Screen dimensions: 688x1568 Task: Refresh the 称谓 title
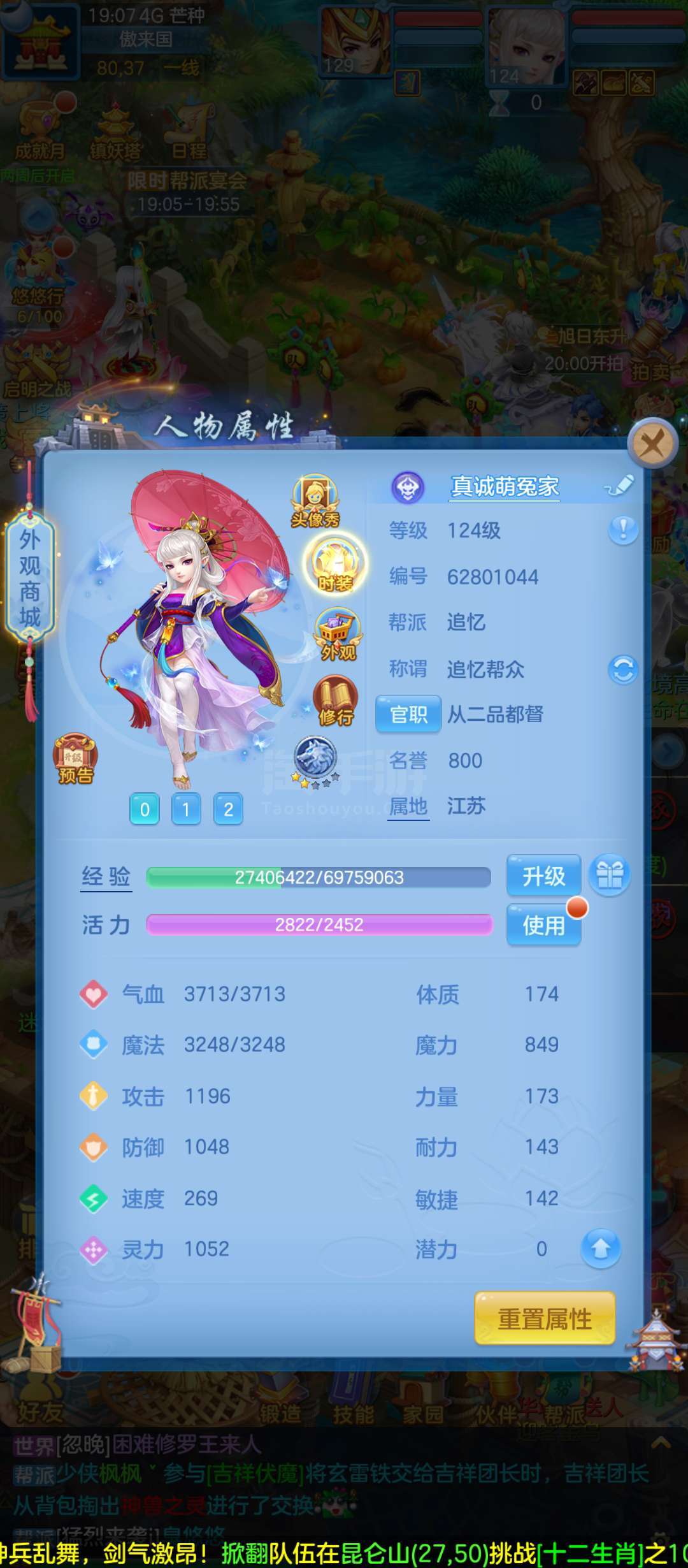622,669
